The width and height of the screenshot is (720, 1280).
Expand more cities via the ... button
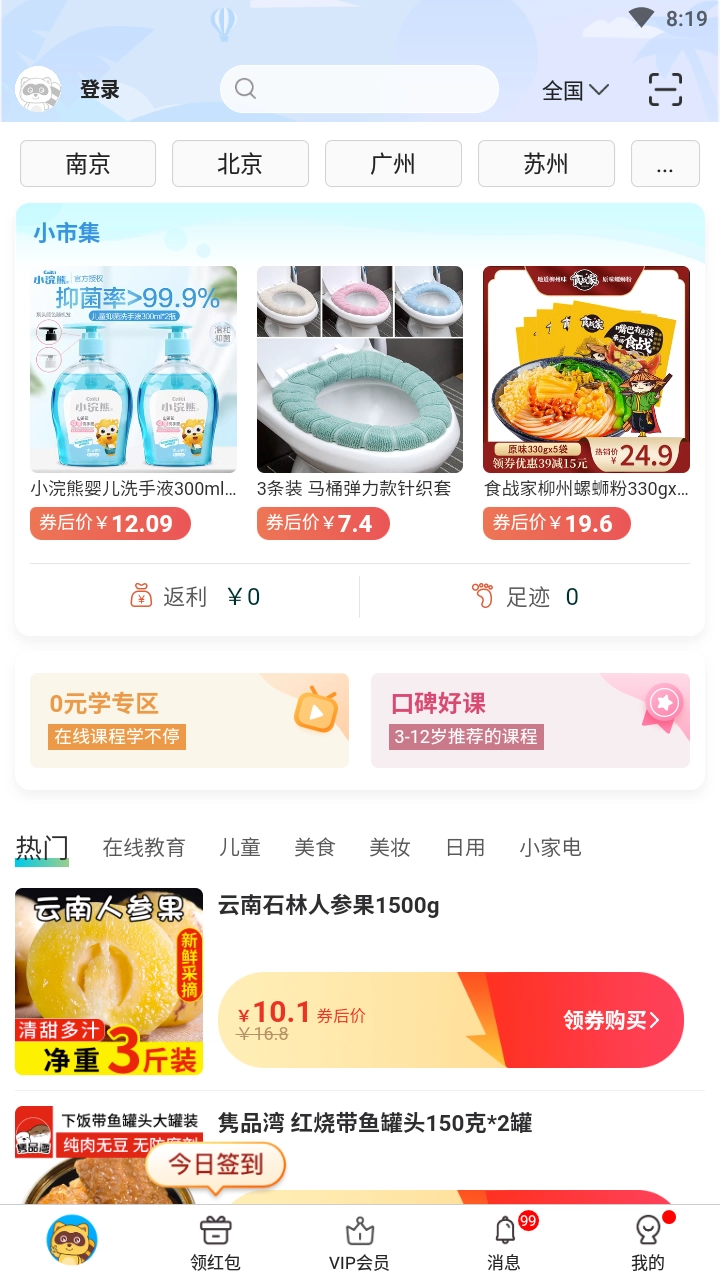click(x=665, y=163)
